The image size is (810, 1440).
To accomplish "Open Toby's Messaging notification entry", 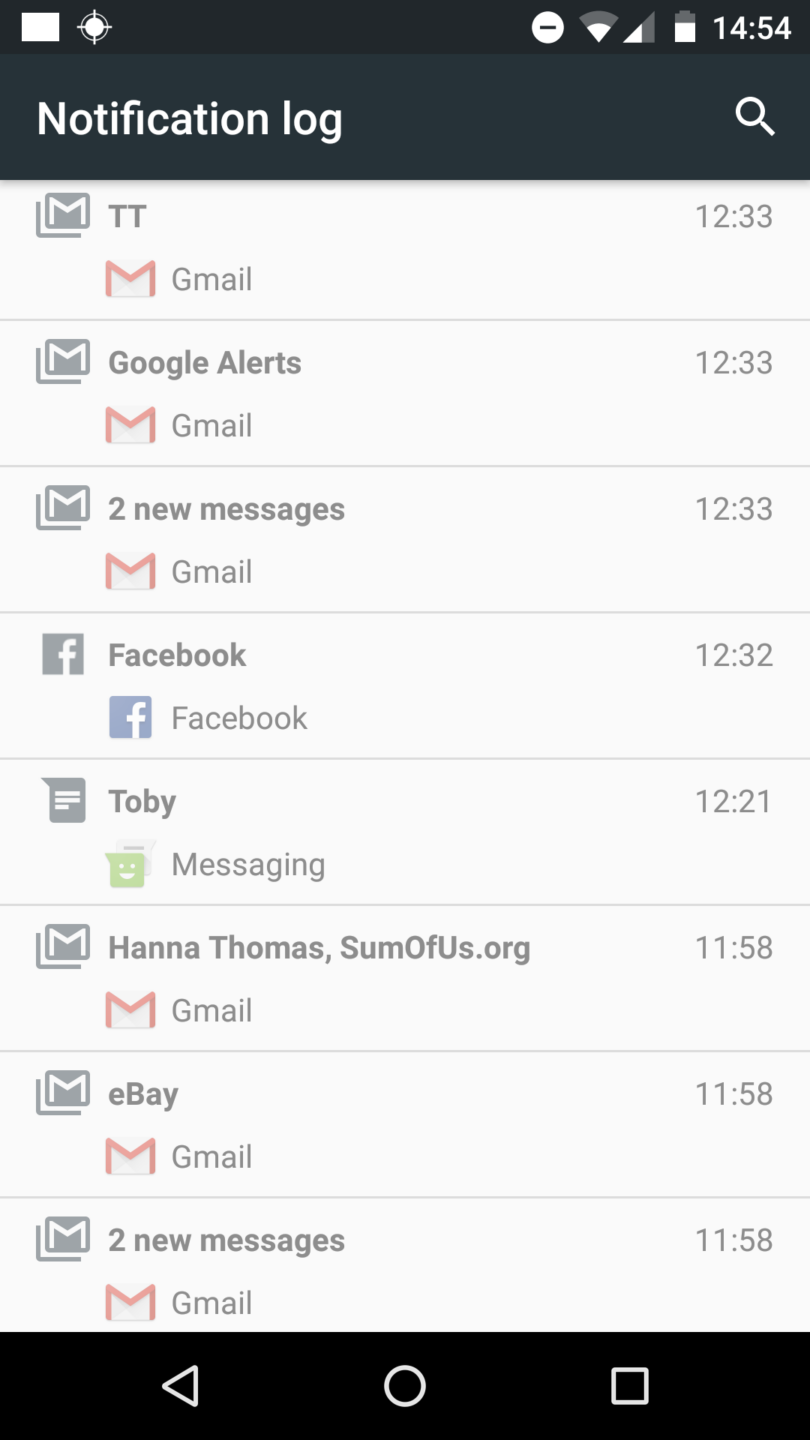I will tap(404, 832).
